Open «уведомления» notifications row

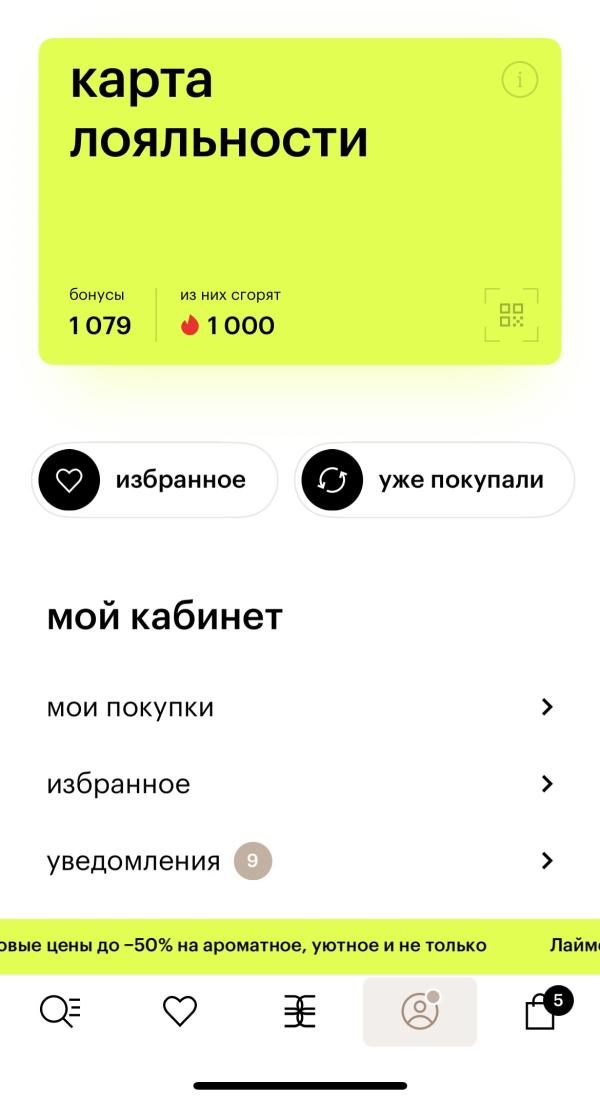(300, 860)
